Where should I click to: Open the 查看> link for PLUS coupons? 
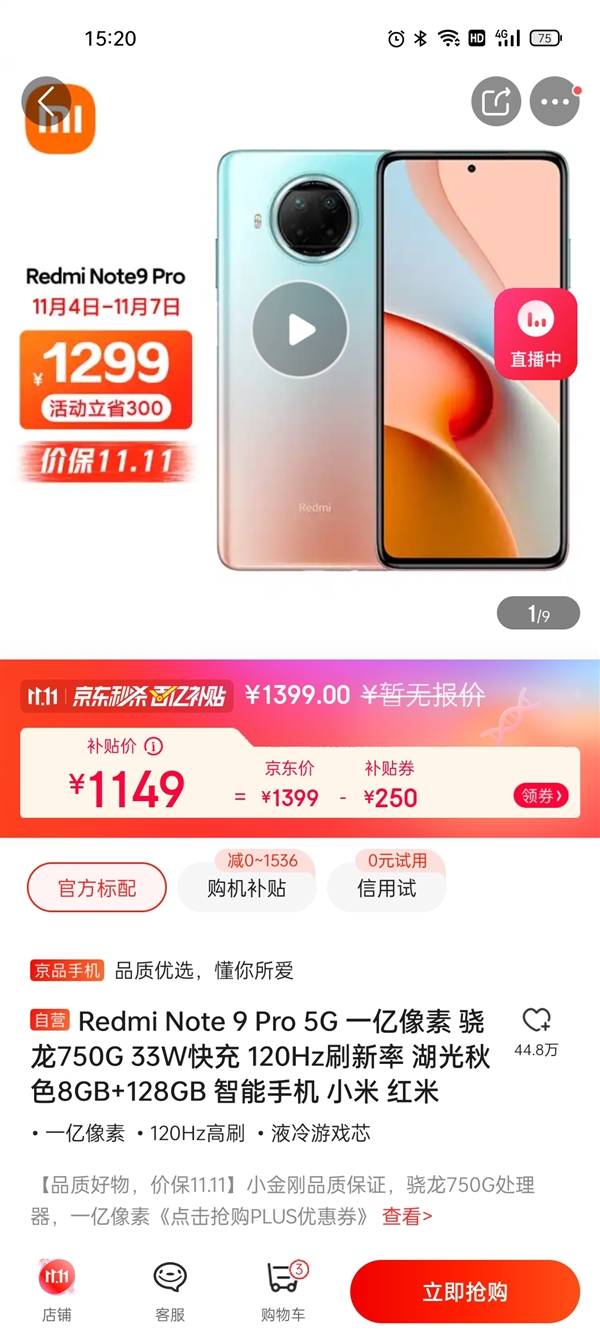(x=407, y=1216)
